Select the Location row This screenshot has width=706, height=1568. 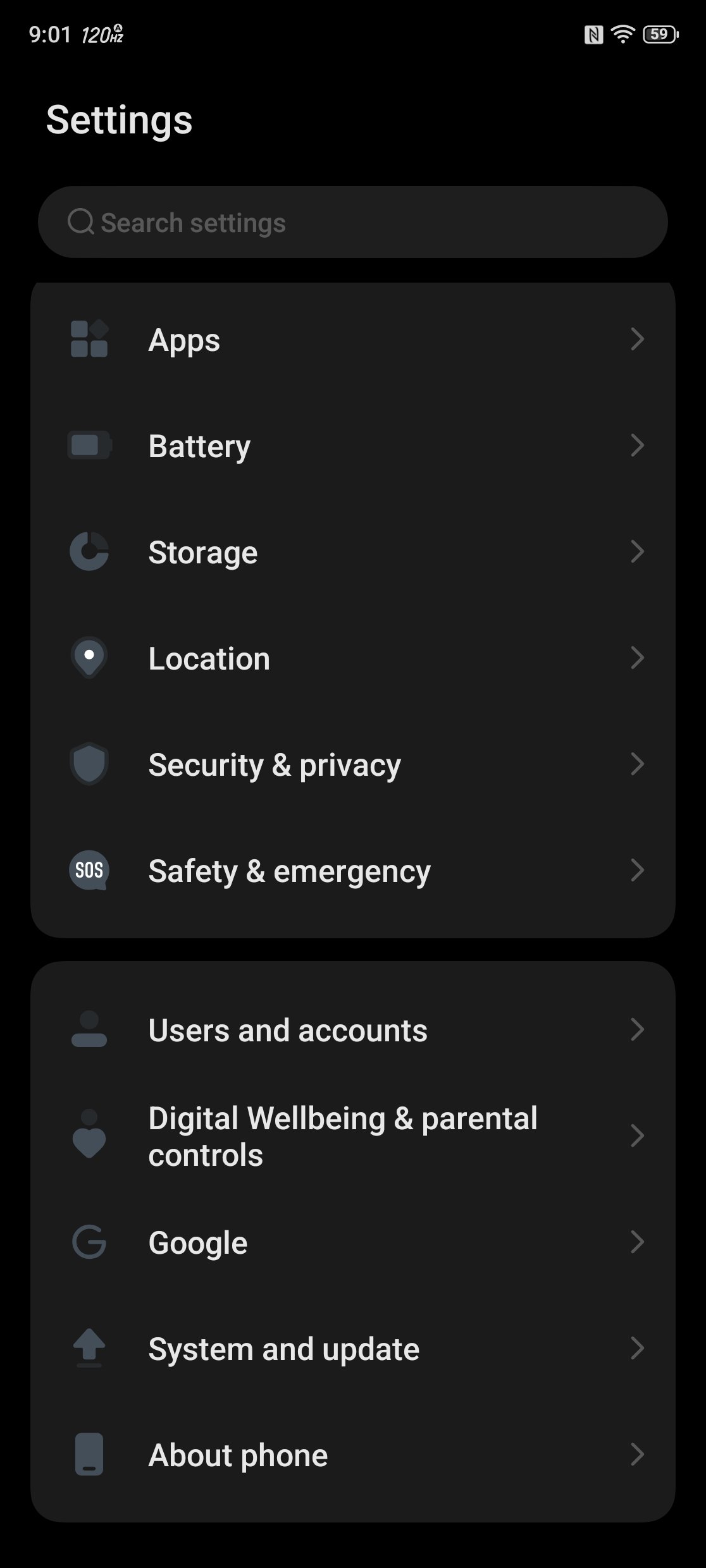pyautogui.click(x=352, y=658)
